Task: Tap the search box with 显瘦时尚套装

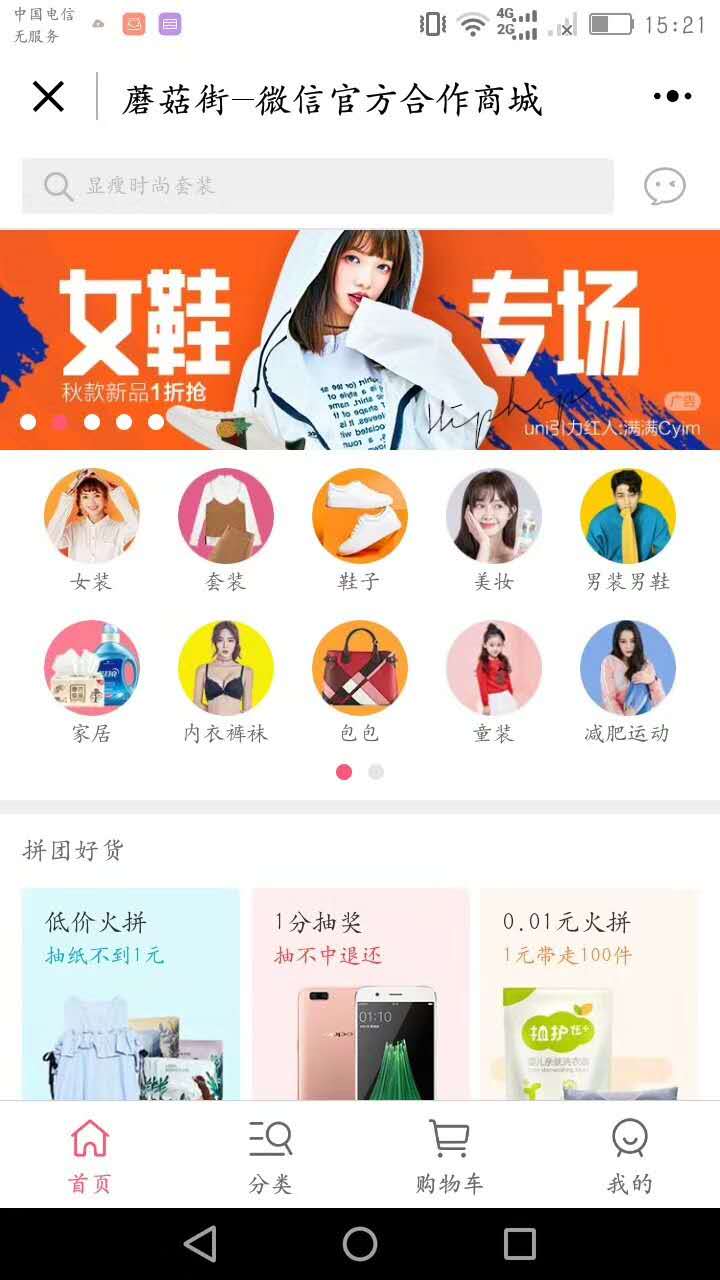Action: (x=318, y=186)
